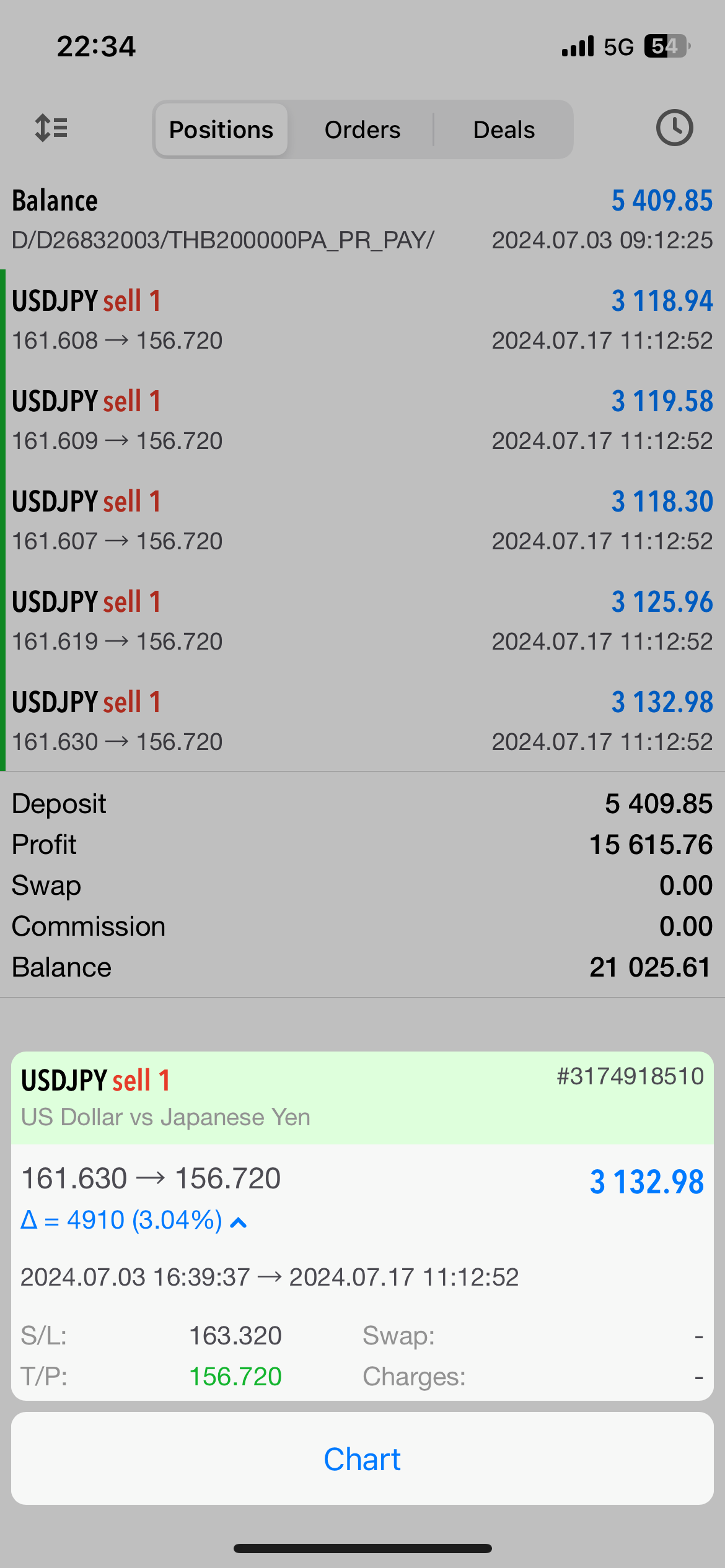Open the USDJPY sell at 161.608 position

362,320
